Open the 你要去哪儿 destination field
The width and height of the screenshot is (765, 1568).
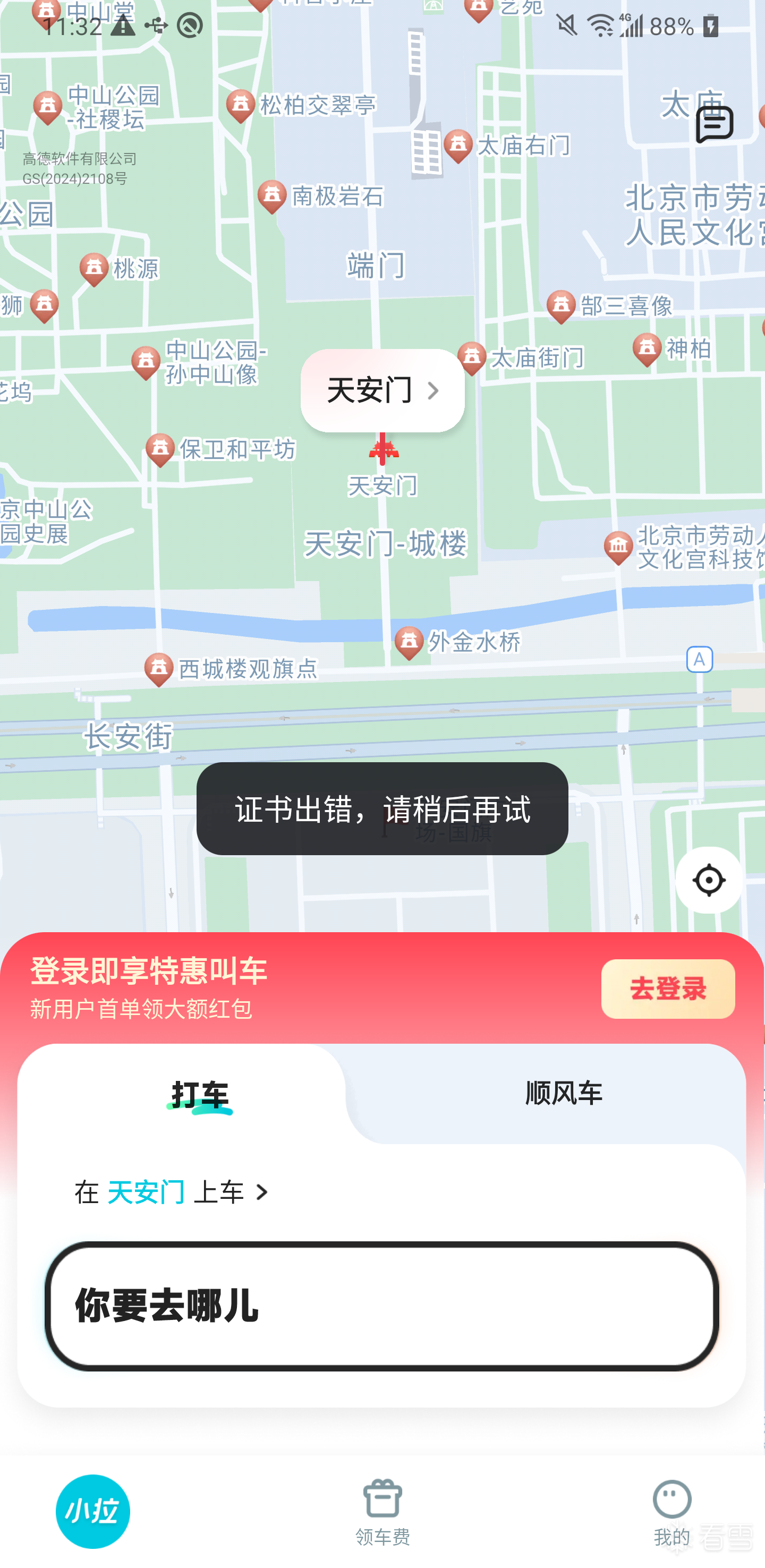381,1306
